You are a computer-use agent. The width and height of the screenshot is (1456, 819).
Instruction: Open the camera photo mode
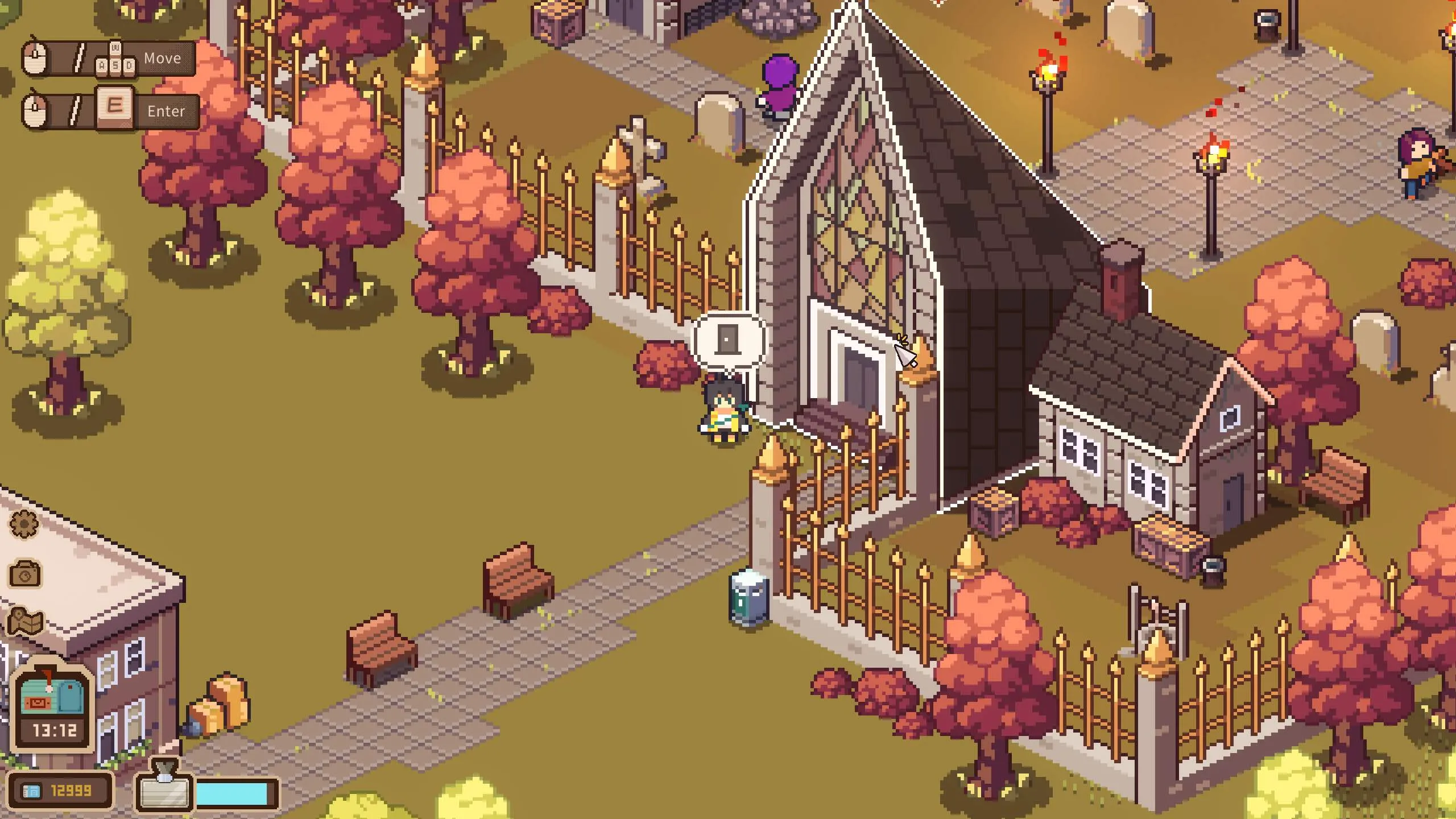[x=25, y=574]
